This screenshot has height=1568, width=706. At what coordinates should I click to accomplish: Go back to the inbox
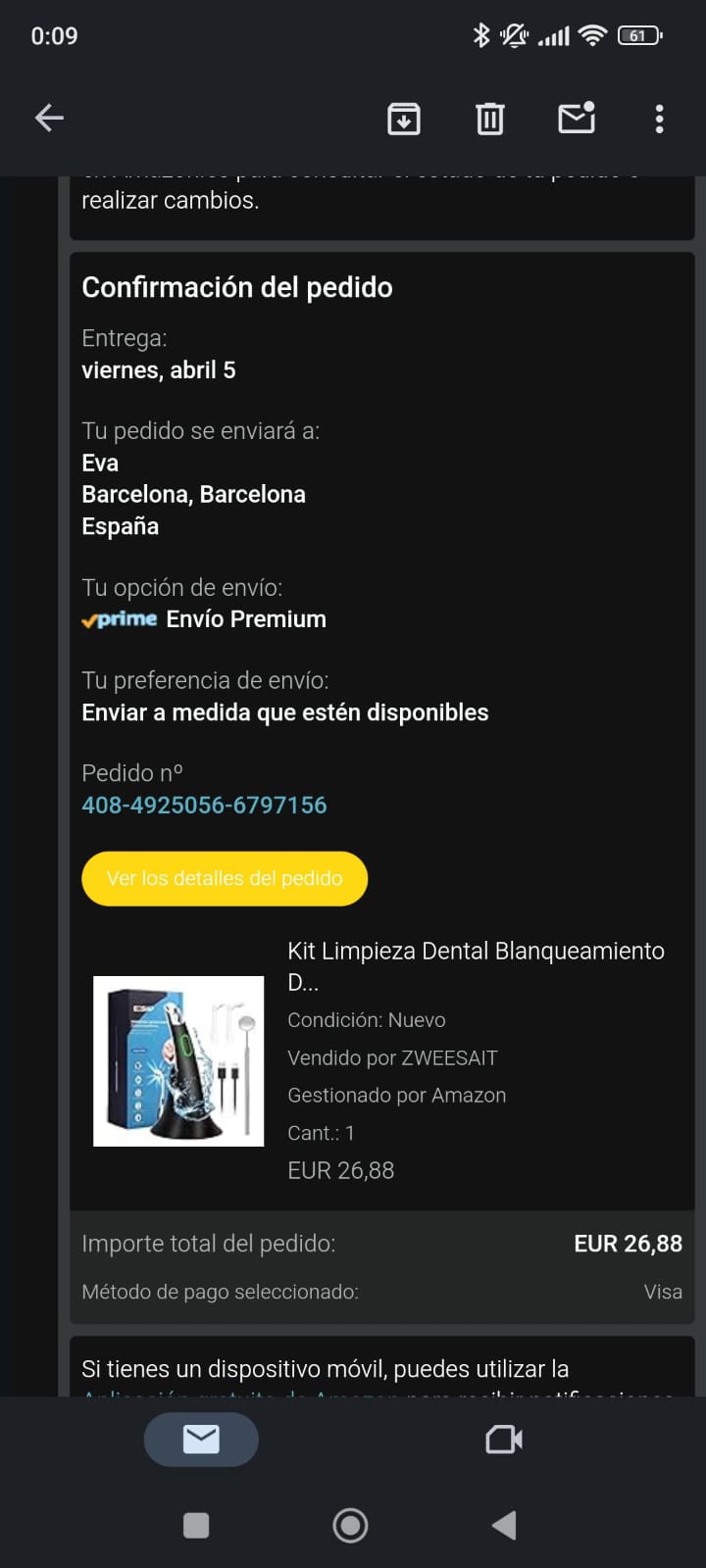[x=49, y=119]
